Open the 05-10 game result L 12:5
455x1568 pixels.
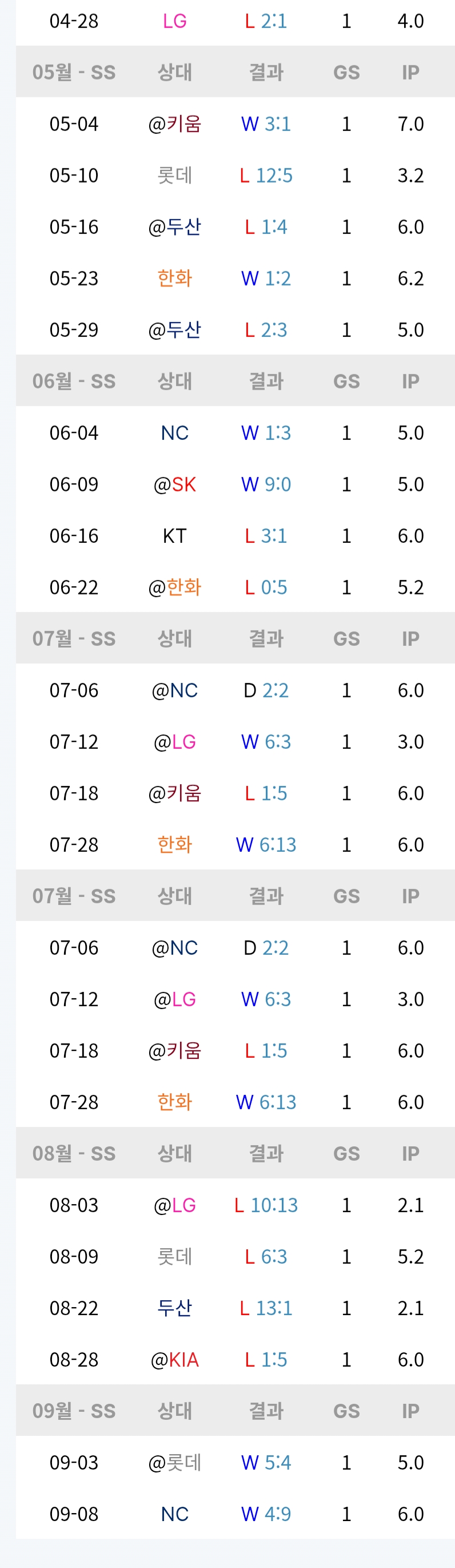(266, 176)
